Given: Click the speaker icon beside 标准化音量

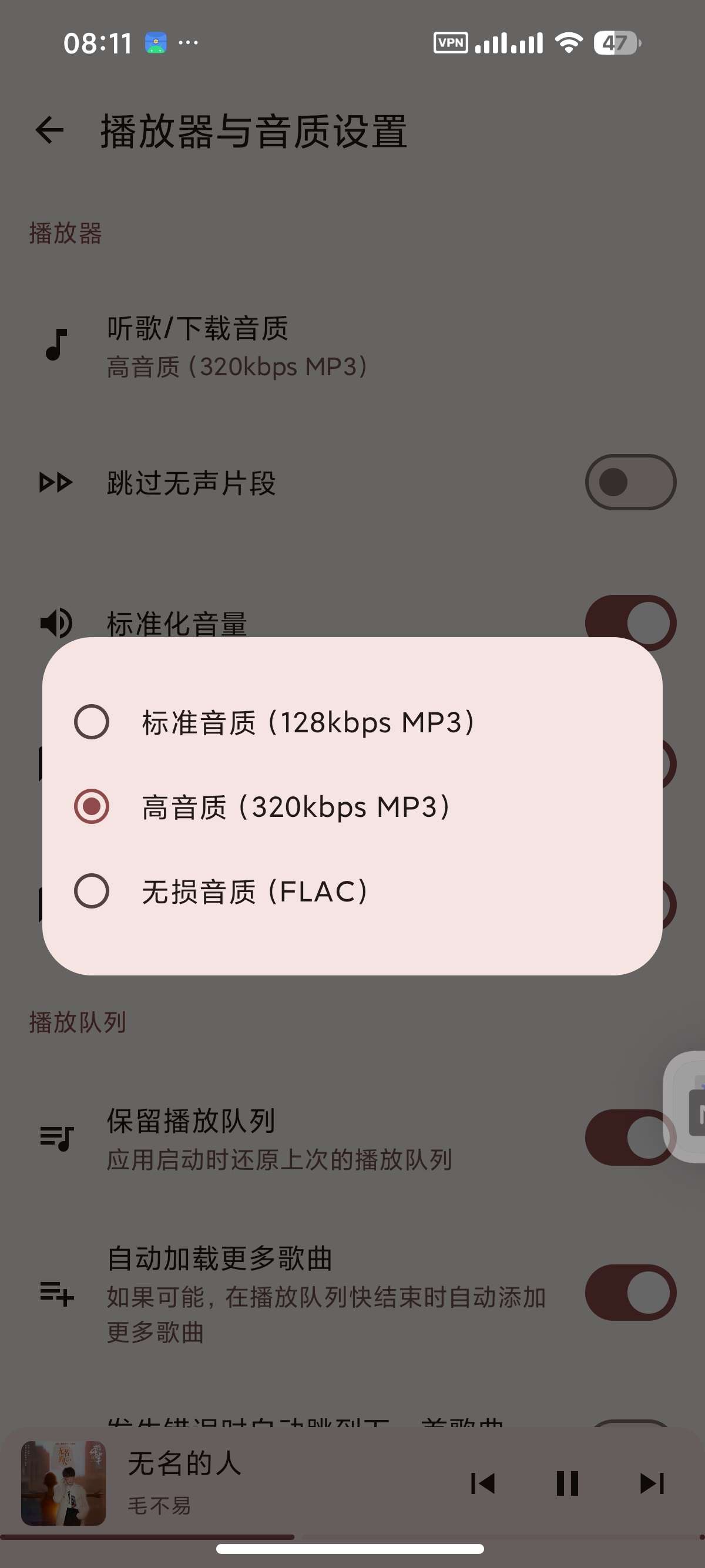Looking at the screenshot, I should point(55,622).
